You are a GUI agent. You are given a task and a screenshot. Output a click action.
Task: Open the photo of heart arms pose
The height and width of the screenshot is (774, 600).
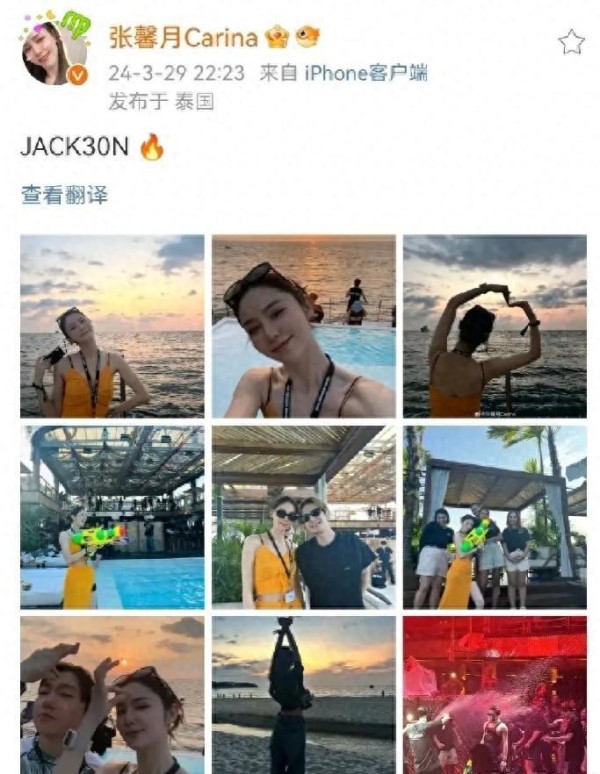point(494,326)
